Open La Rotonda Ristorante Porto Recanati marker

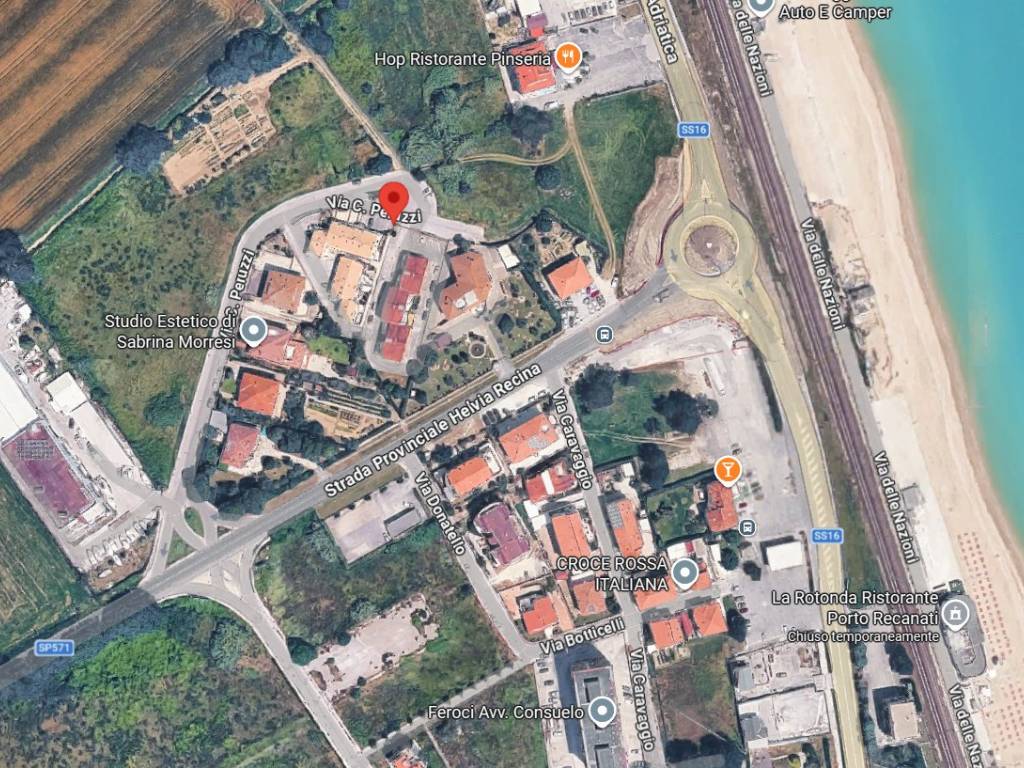pos(957,611)
